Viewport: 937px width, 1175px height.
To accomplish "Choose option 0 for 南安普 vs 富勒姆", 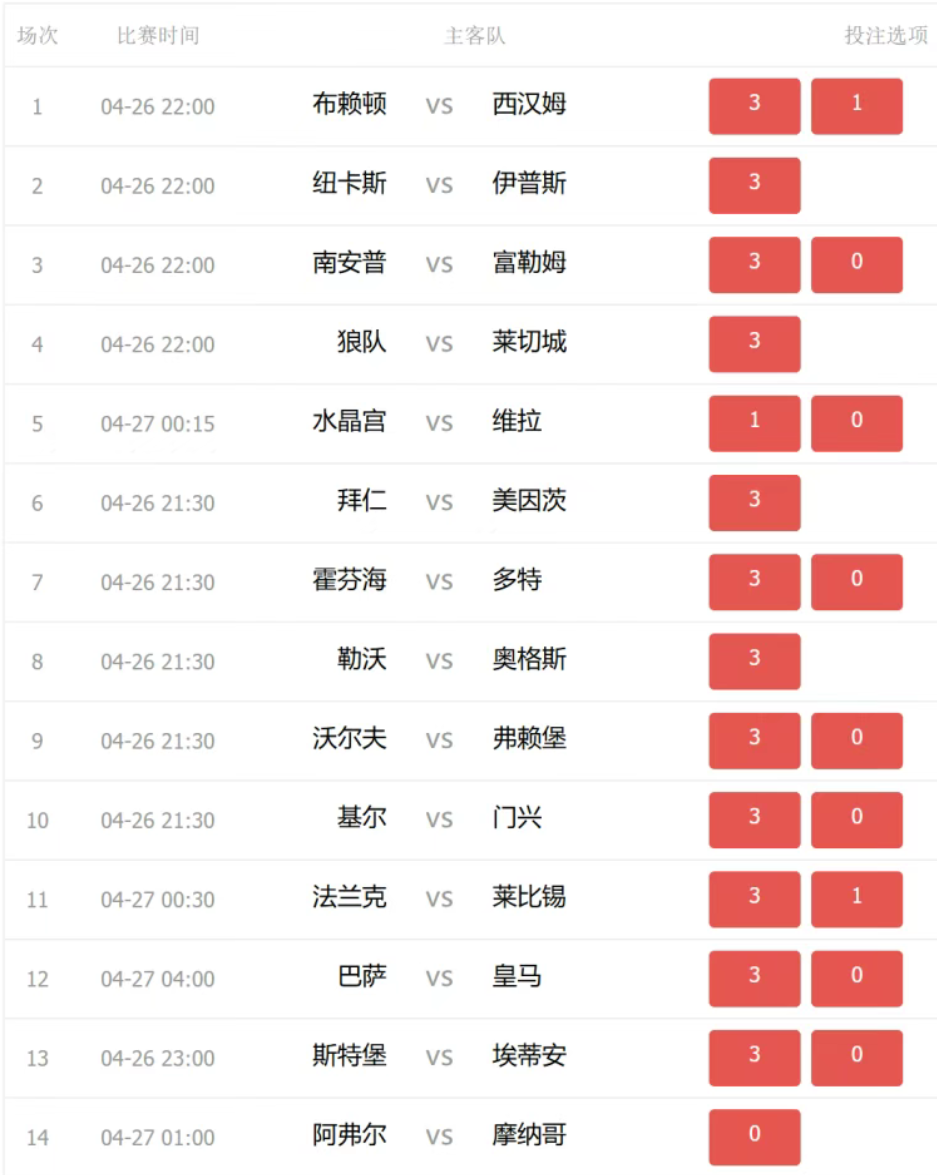I will (x=856, y=265).
